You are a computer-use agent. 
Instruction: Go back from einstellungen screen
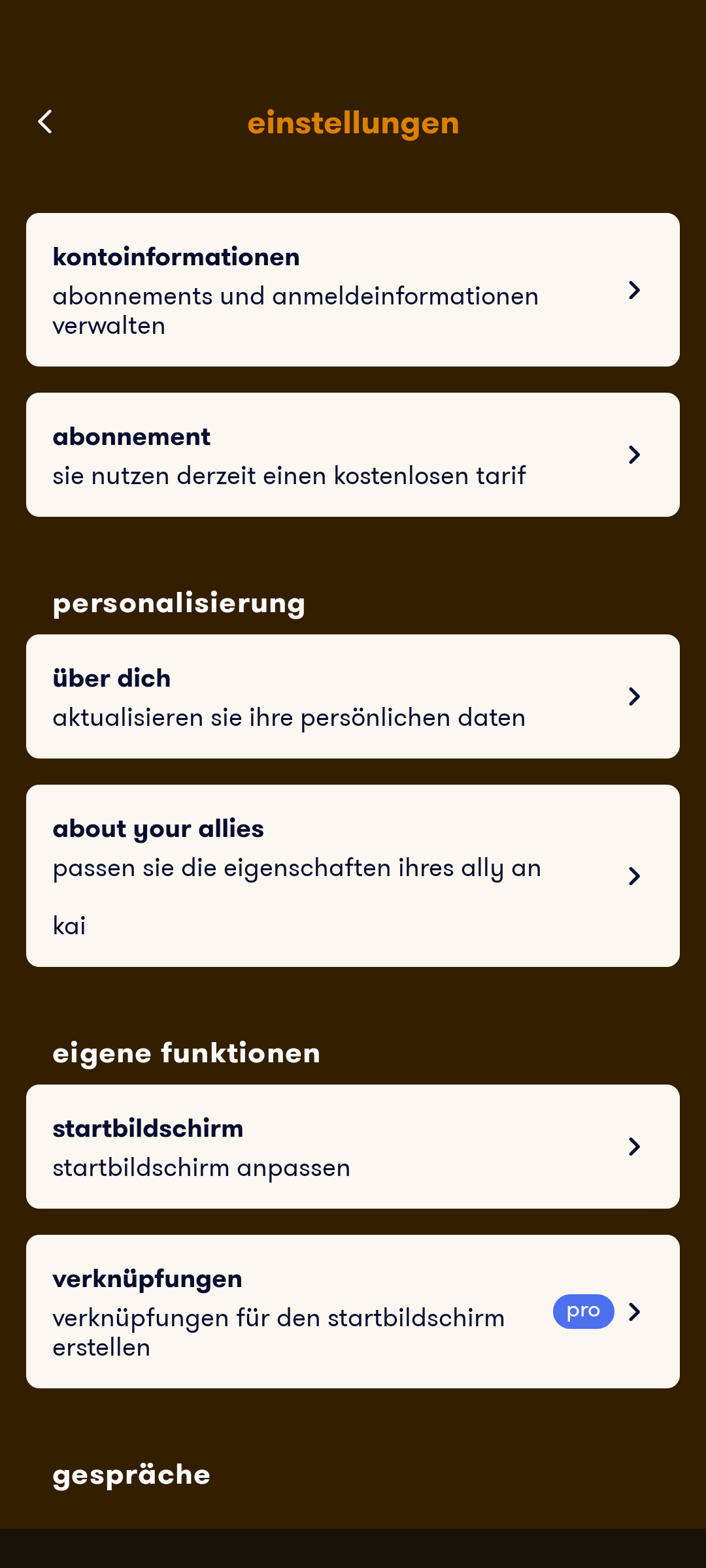tap(44, 122)
